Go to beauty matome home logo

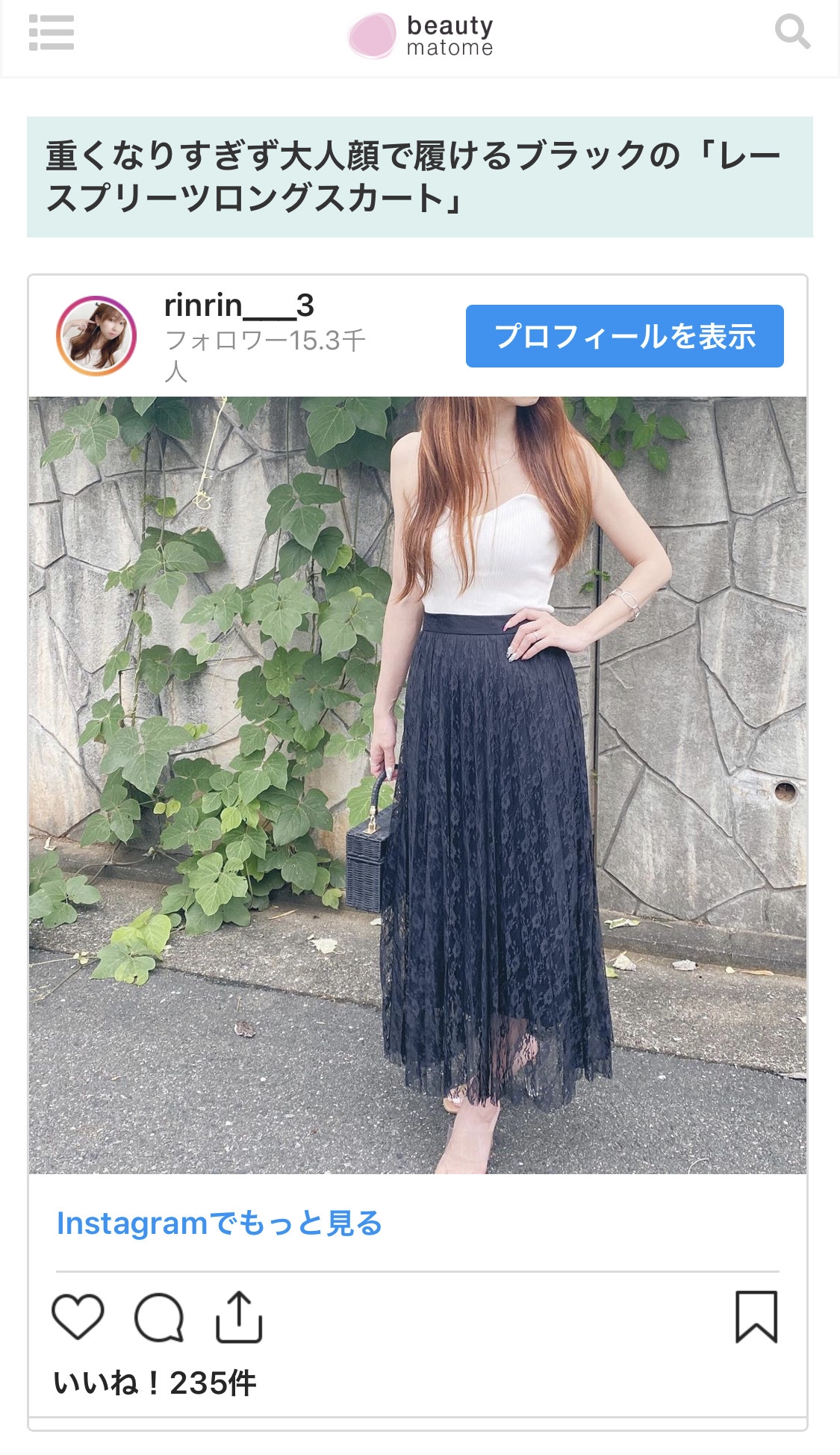click(x=421, y=35)
